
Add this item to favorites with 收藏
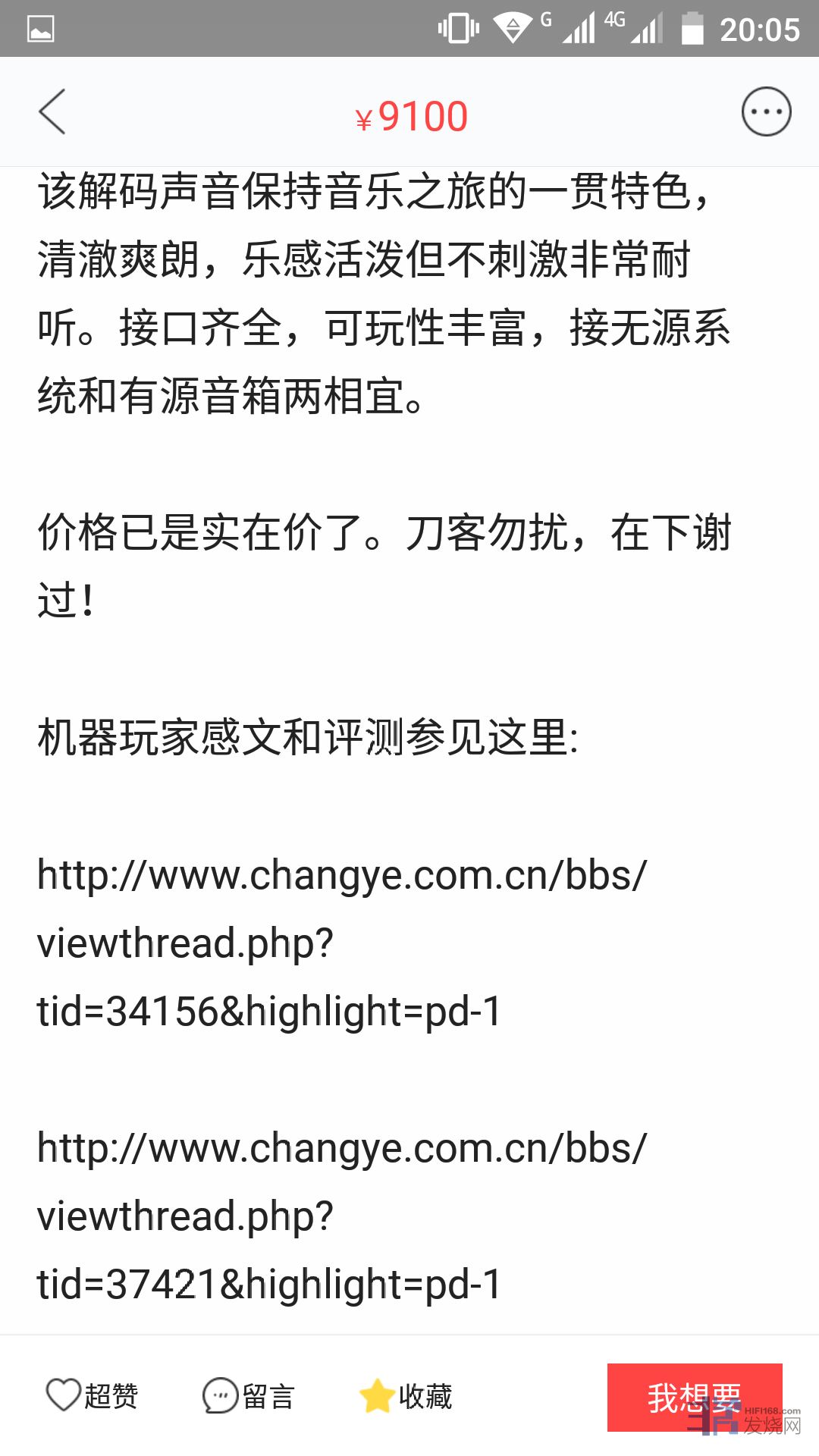coord(406,1395)
